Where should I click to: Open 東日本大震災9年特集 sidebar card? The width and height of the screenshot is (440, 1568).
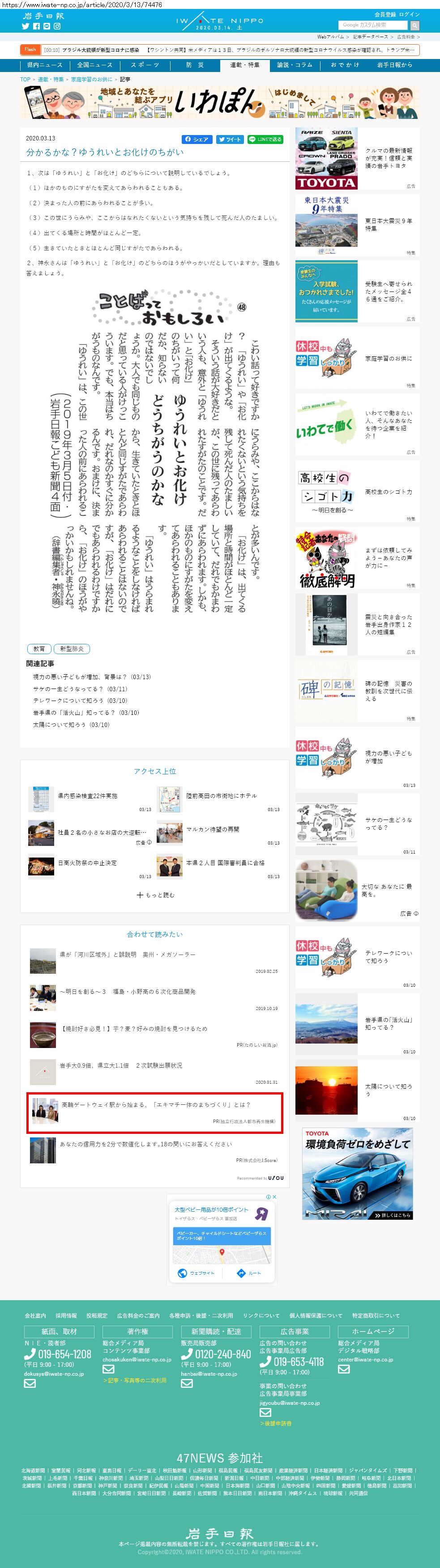pyautogui.click(x=357, y=224)
